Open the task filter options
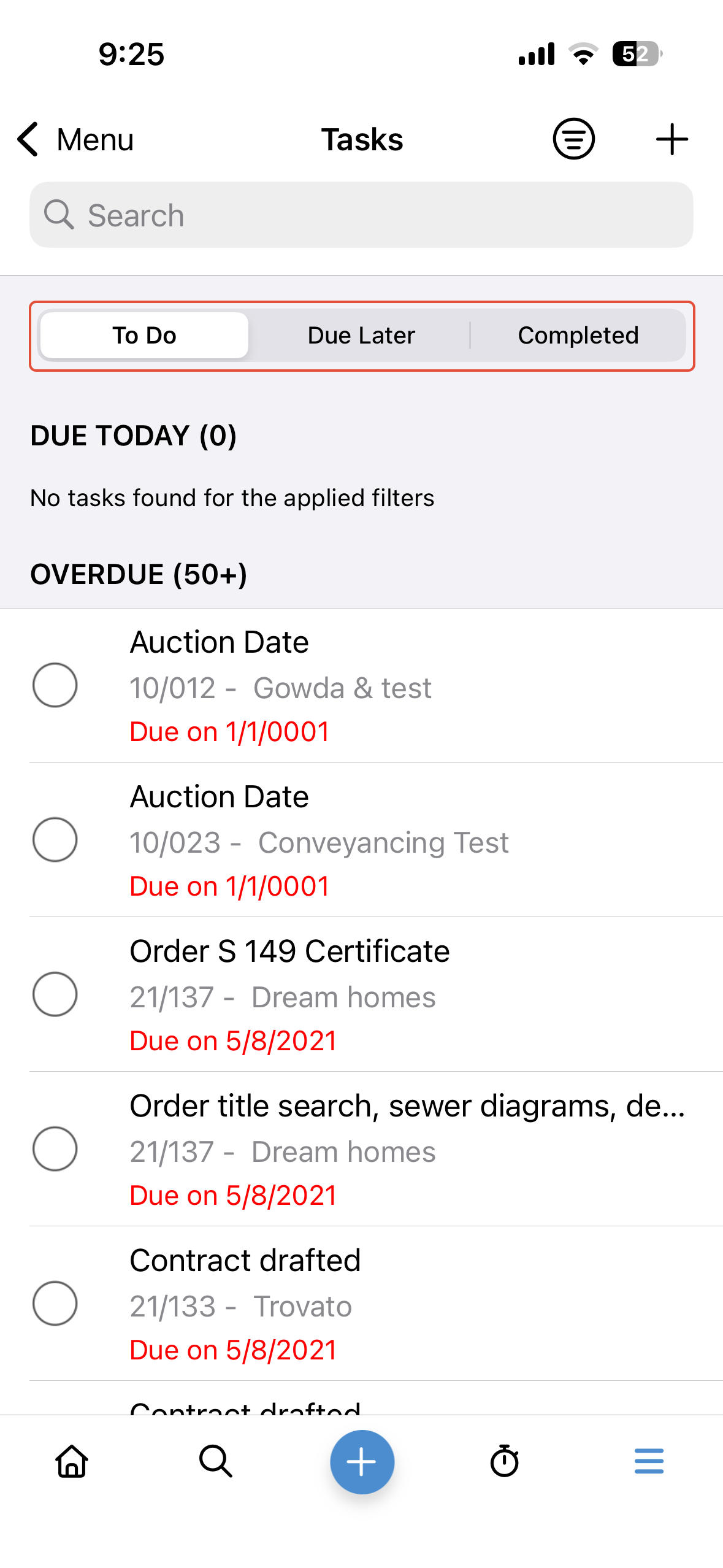Image resolution: width=723 pixels, height=1568 pixels. pos(573,139)
